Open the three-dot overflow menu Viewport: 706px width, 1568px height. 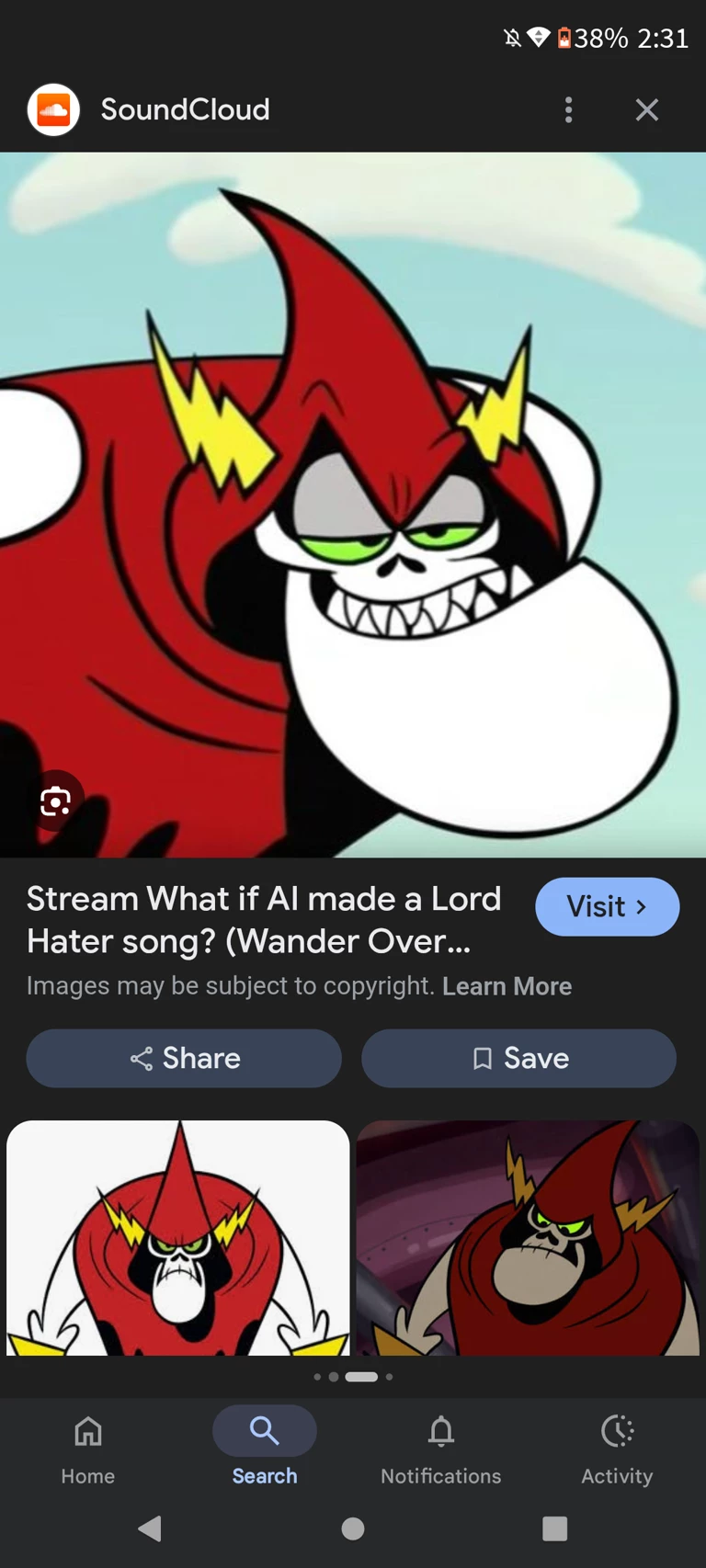point(569,110)
